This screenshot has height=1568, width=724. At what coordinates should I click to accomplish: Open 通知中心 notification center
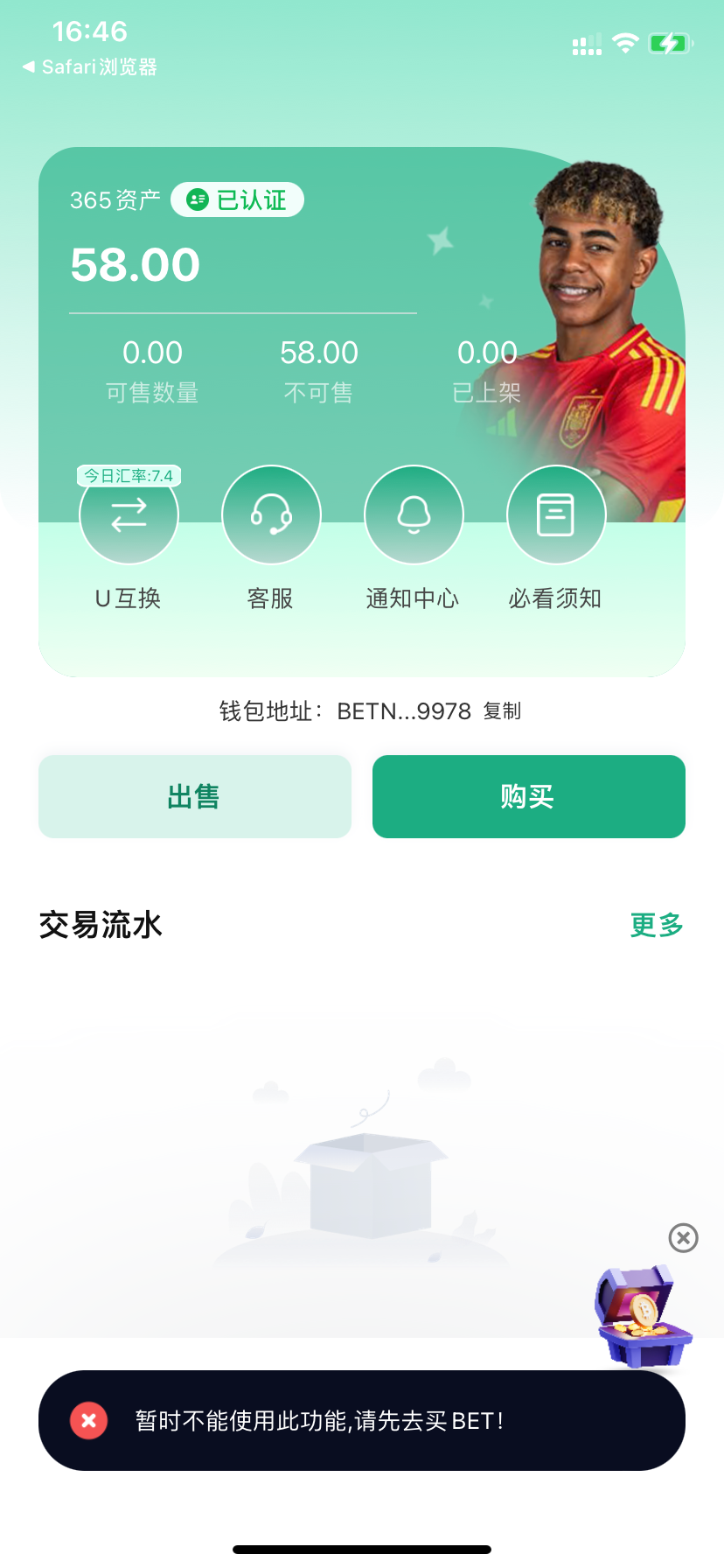[414, 515]
